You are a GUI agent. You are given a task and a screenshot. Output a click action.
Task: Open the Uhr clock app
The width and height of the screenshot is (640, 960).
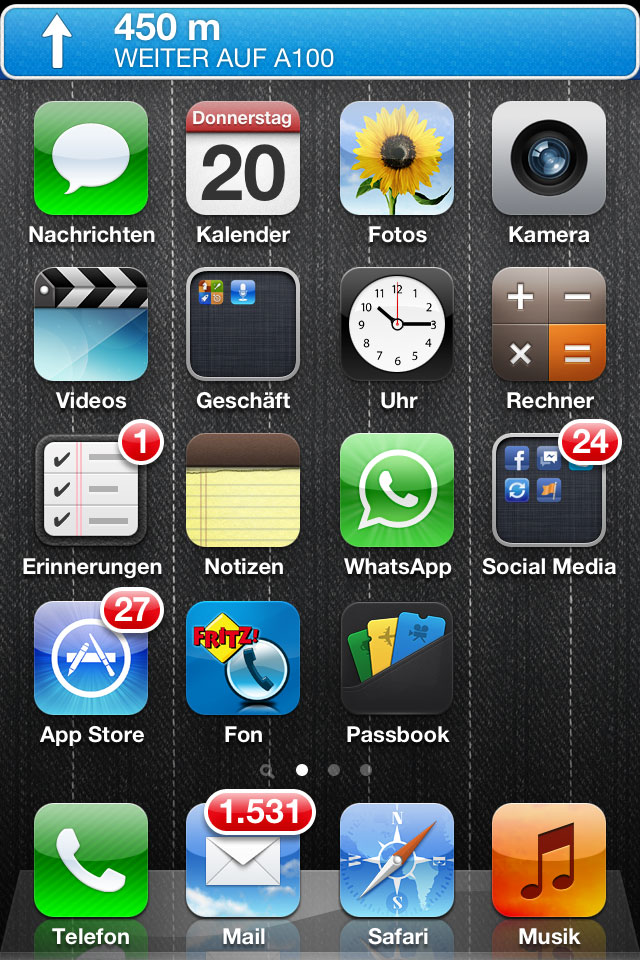[x=397, y=324]
